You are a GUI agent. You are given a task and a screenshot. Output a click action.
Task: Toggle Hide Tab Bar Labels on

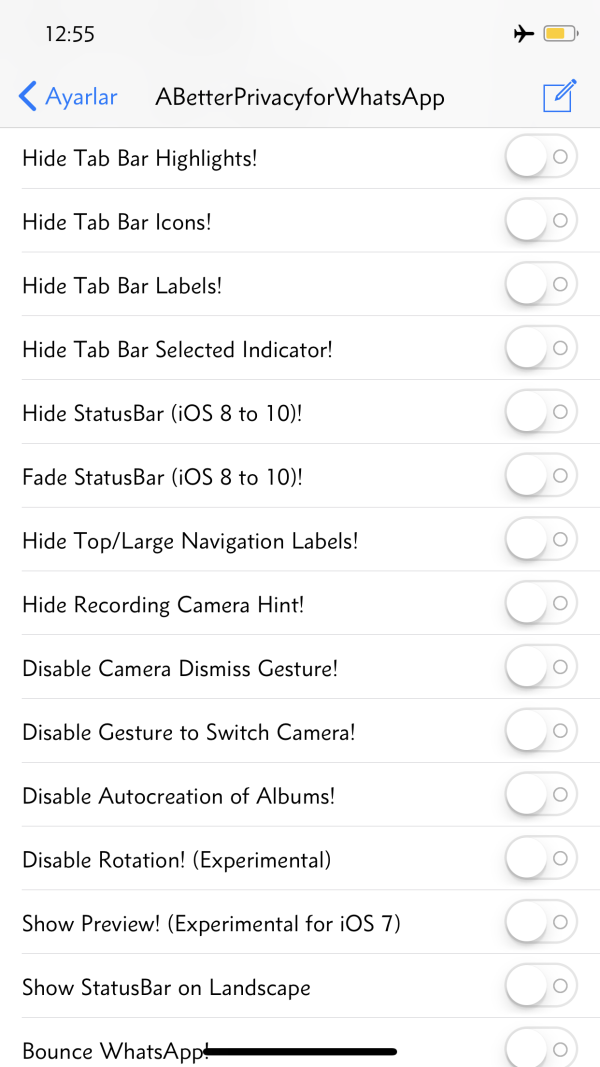click(x=541, y=285)
